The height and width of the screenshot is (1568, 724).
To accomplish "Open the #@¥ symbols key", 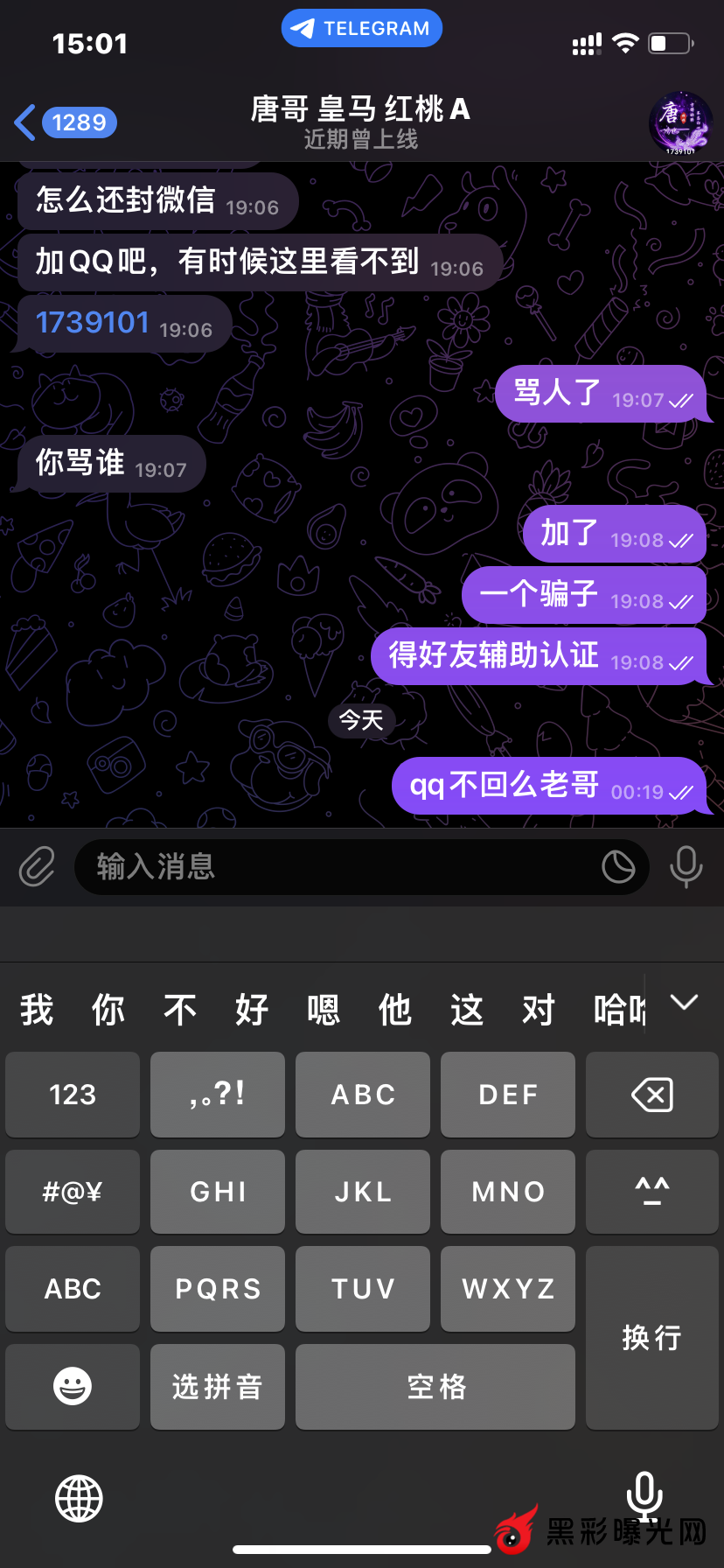I will pyautogui.click(x=73, y=1192).
